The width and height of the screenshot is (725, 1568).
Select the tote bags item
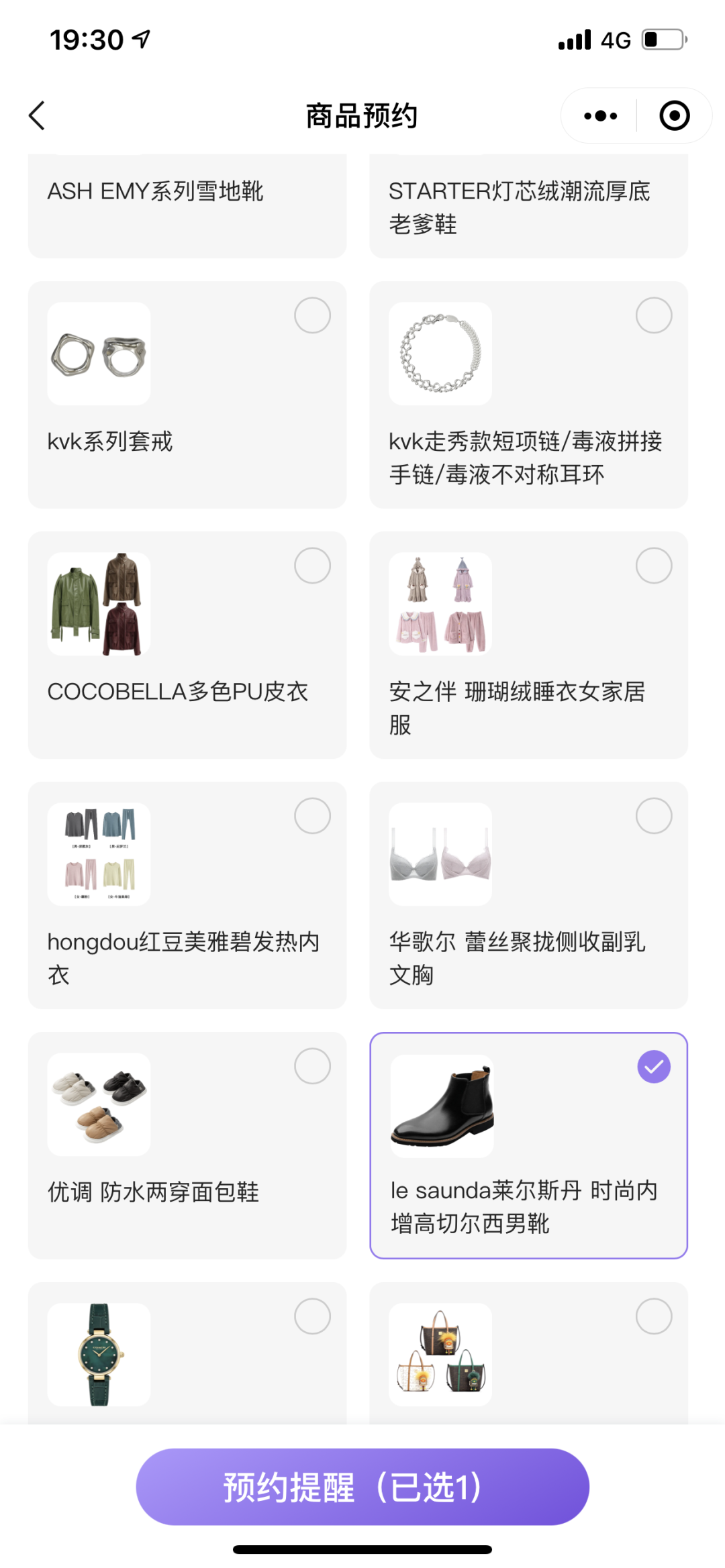coord(654,1316)
